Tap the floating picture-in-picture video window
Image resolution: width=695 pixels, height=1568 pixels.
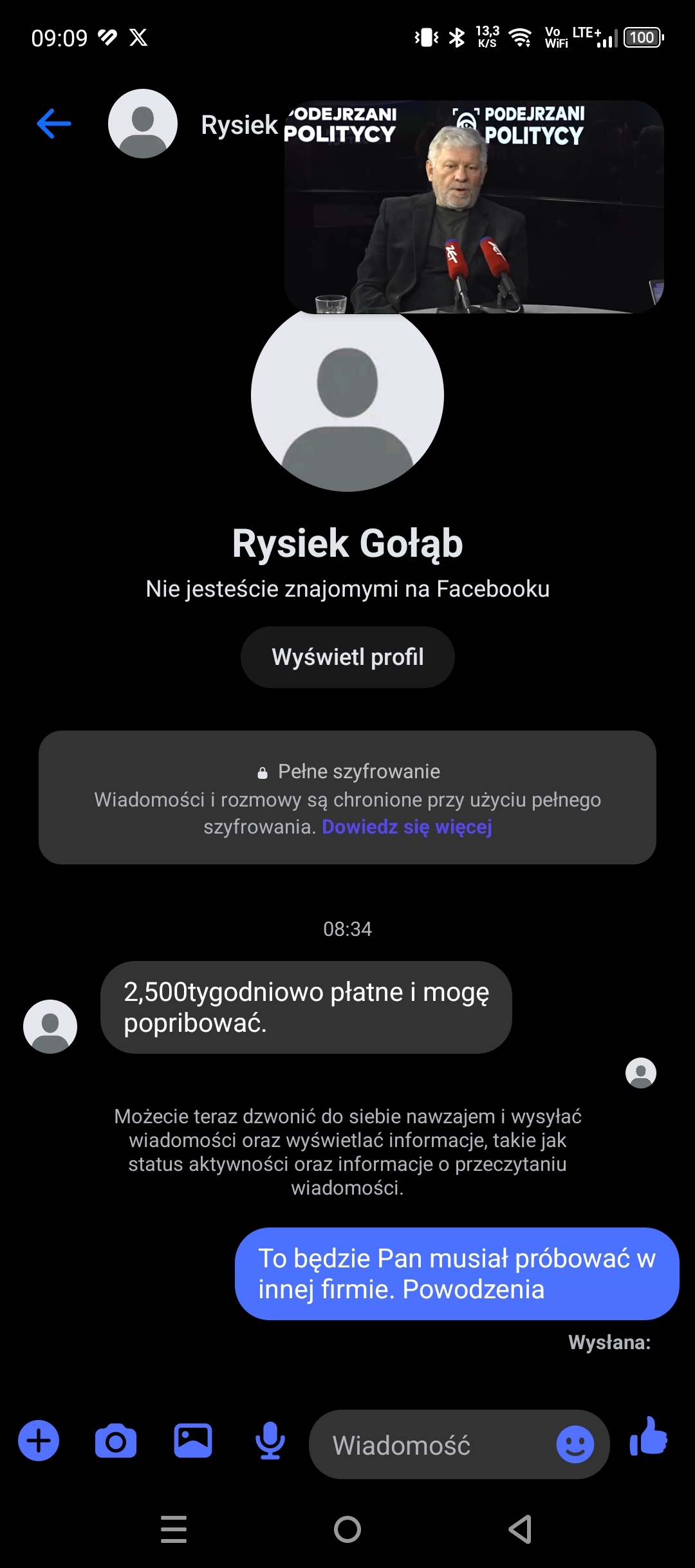pos(474,207)
